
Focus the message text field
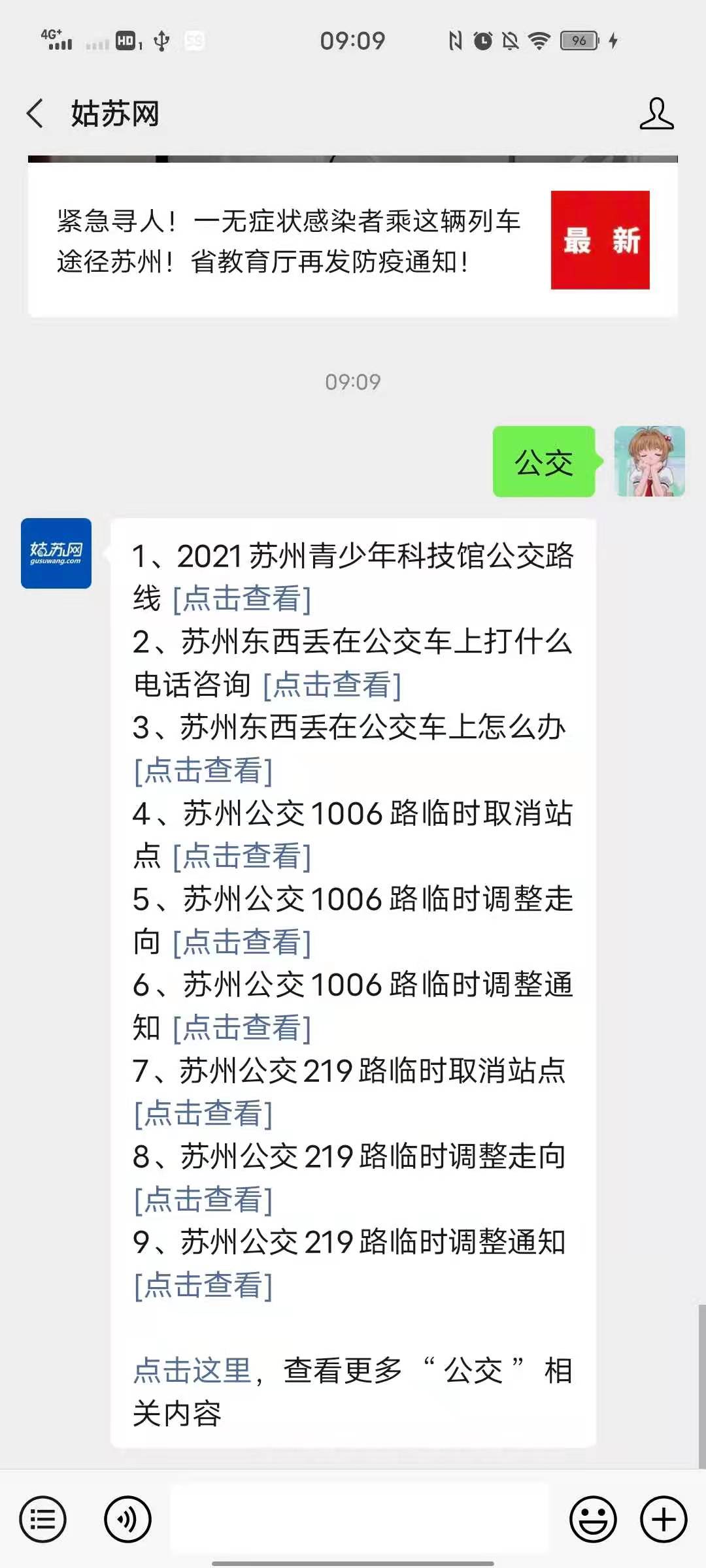click(x=360, y=1519)
